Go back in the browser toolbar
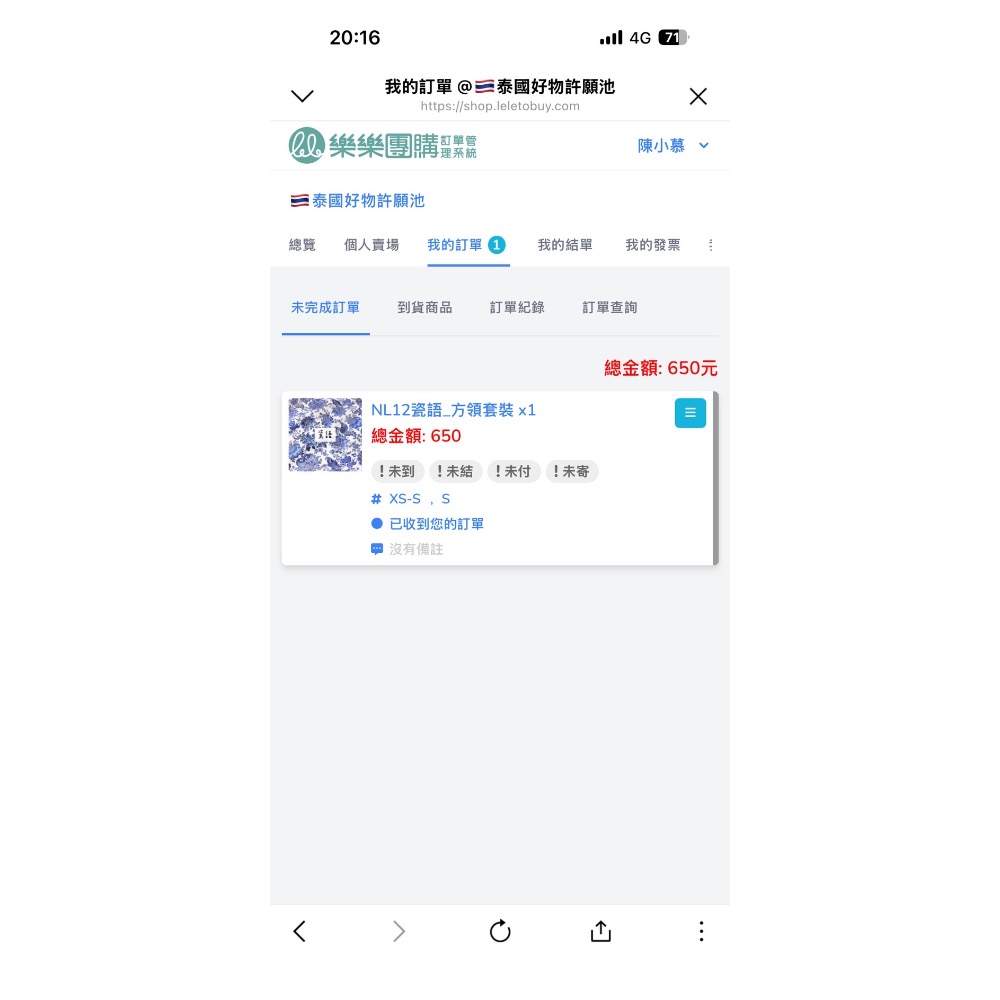 point(299,932)
